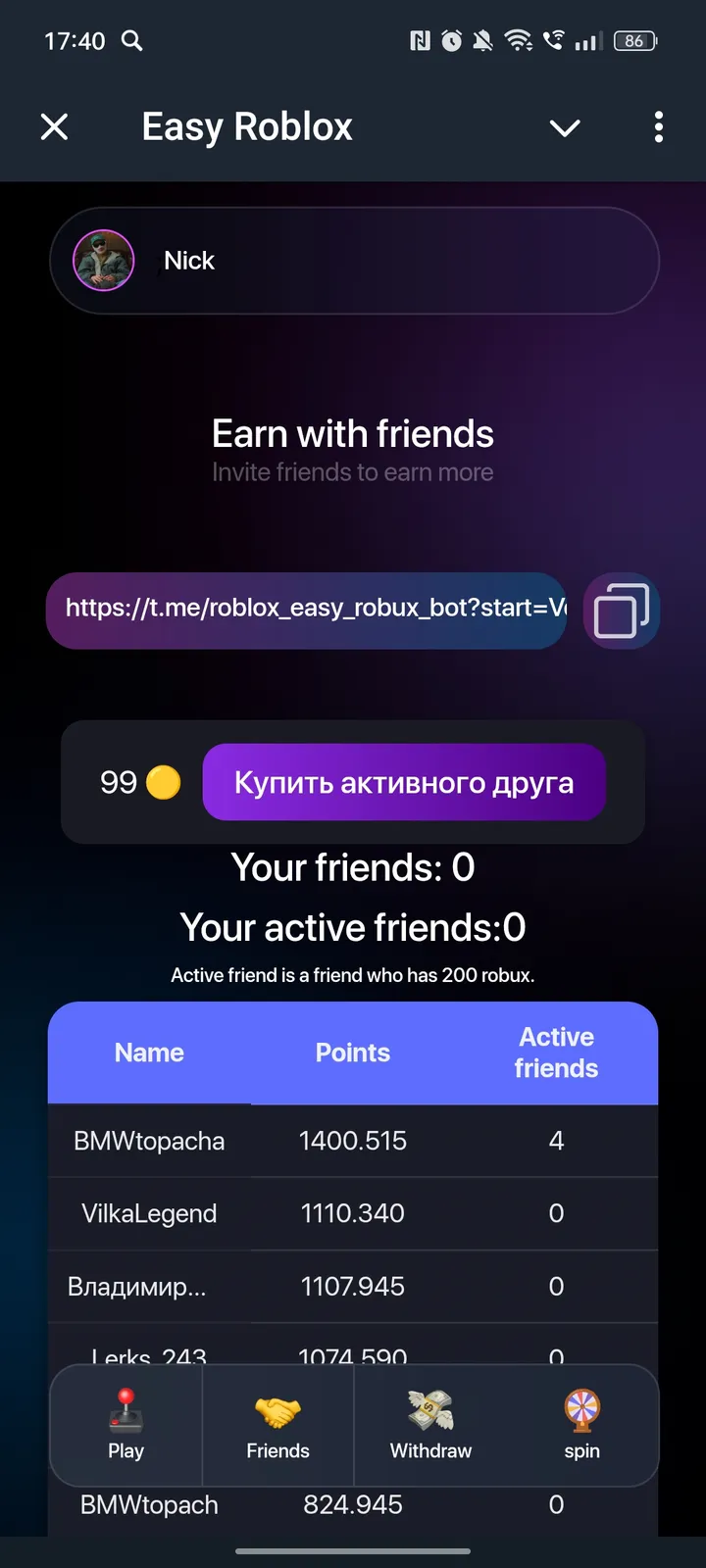Select the spin tab
706x1568 pixels.
click(581, 1425)
